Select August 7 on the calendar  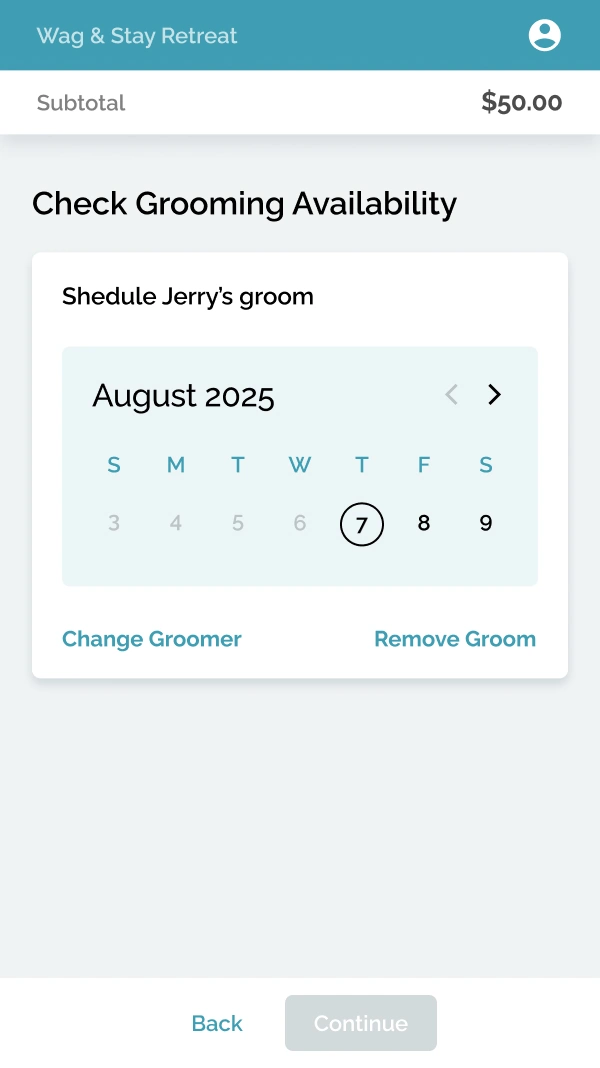[x=362, y=524]
